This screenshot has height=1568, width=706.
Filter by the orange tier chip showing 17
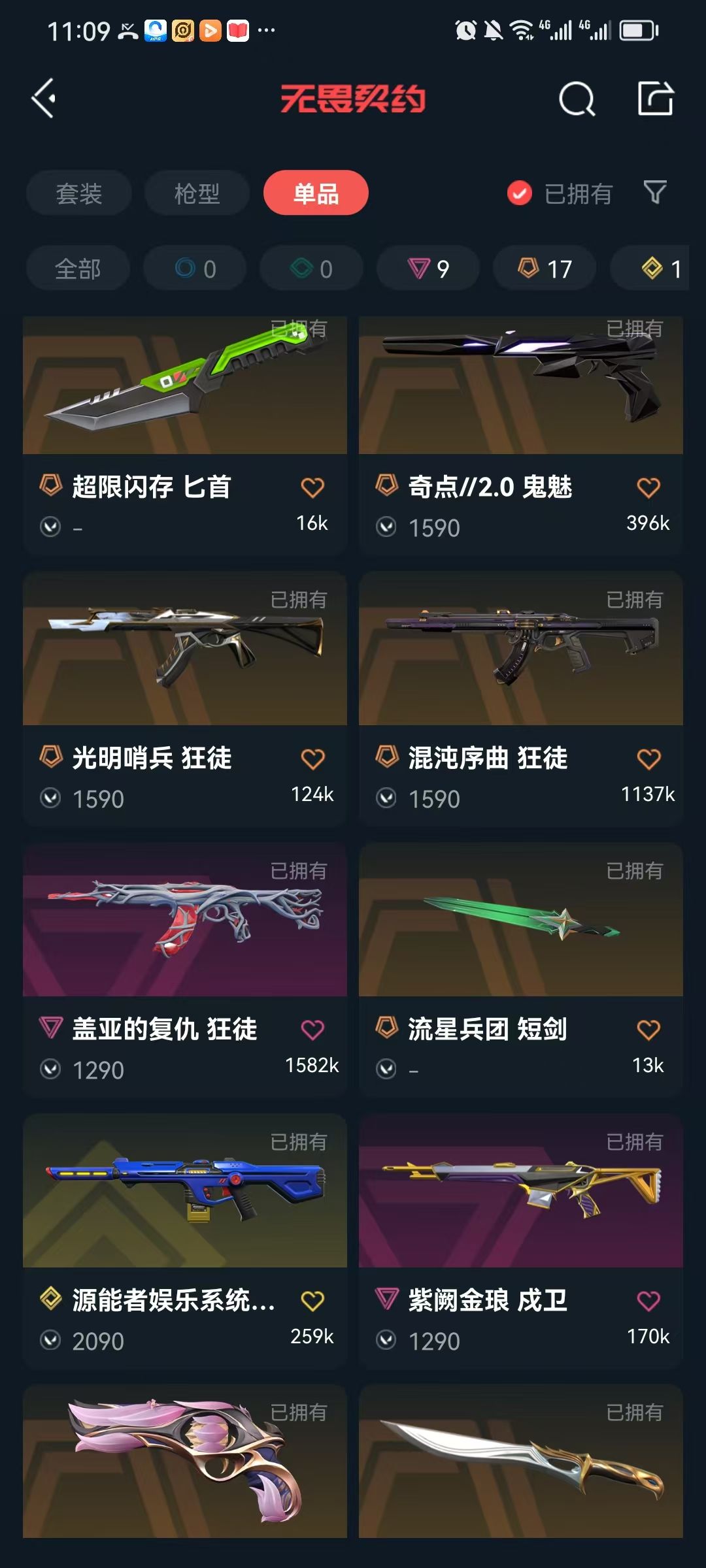click(545, 269)
